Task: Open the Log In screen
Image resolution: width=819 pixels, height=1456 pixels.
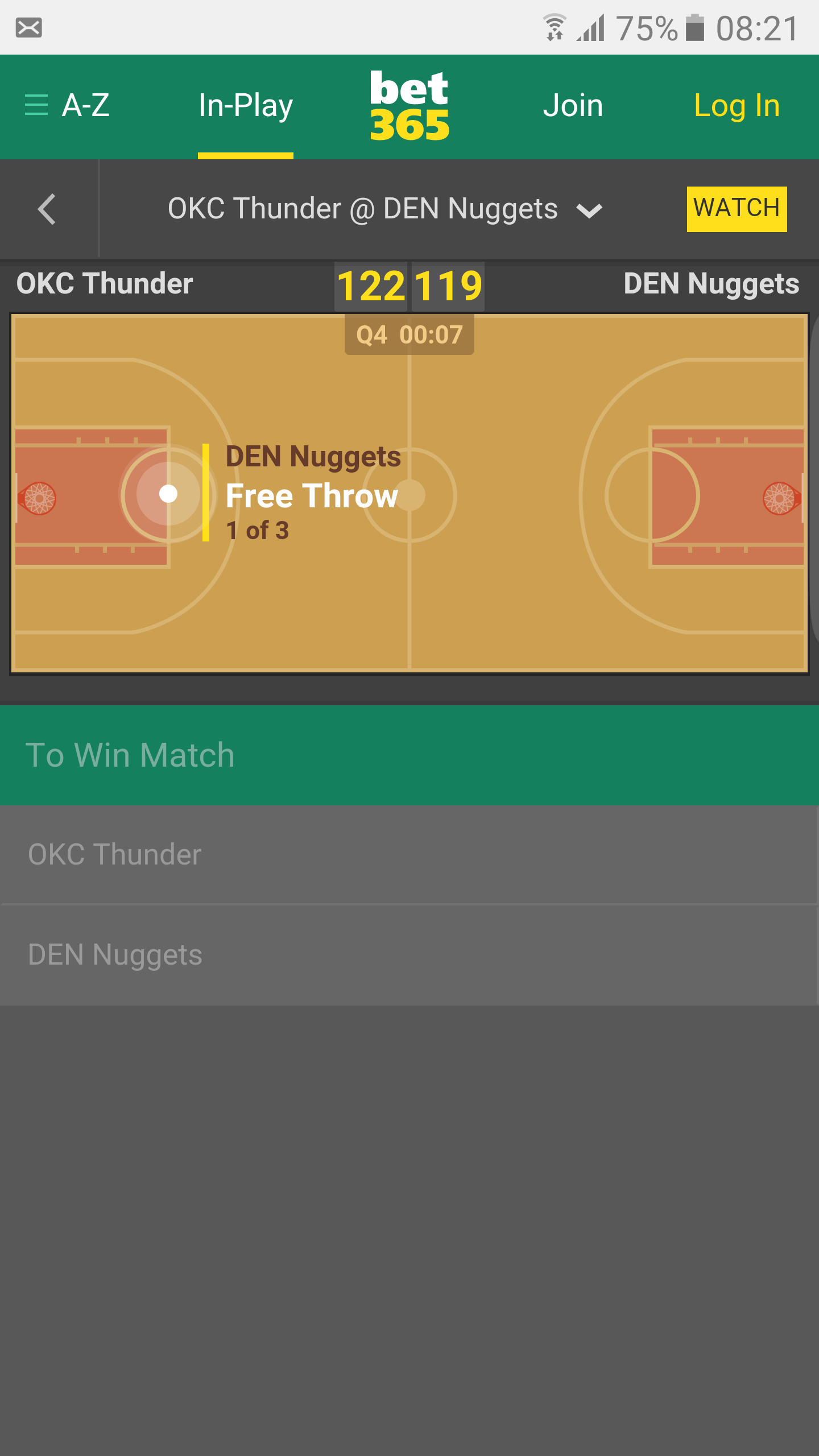Action: pos(737,106)
